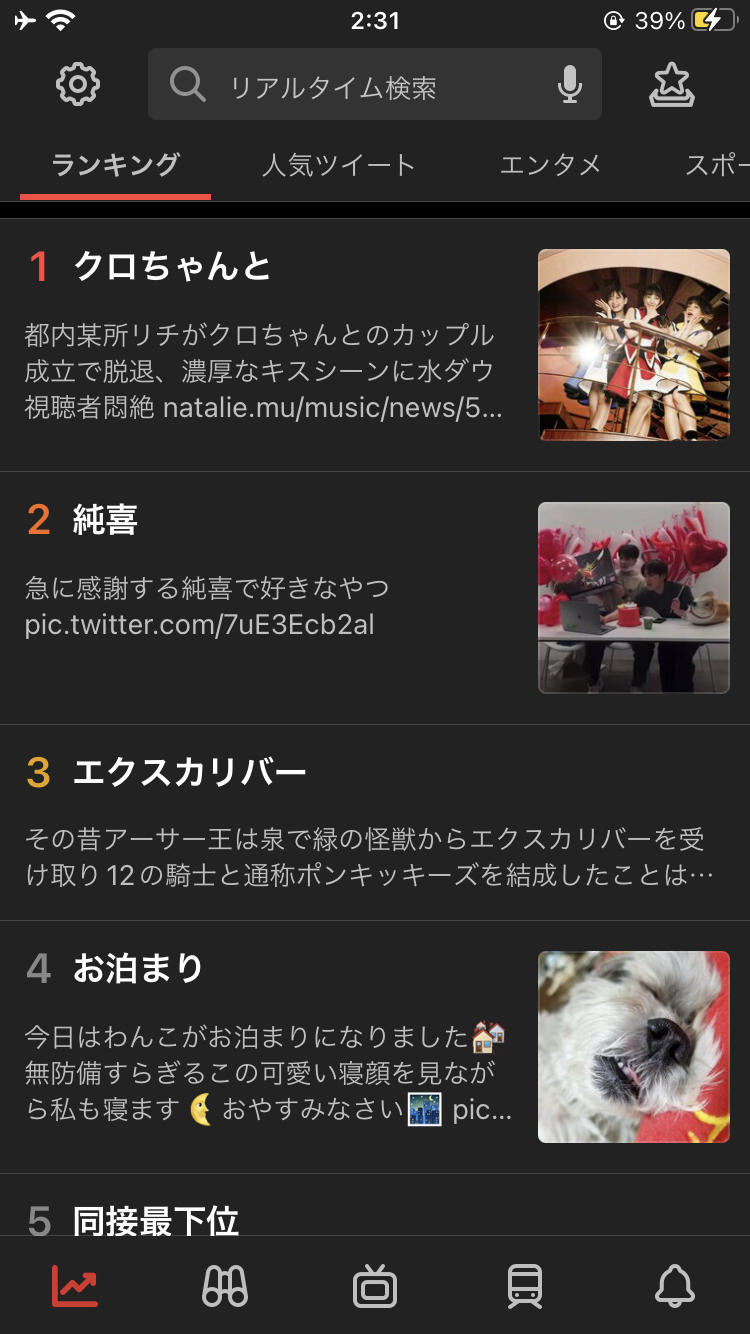
Task: Switch to the エンタメ tab
Action: click(x=550, y=165)
